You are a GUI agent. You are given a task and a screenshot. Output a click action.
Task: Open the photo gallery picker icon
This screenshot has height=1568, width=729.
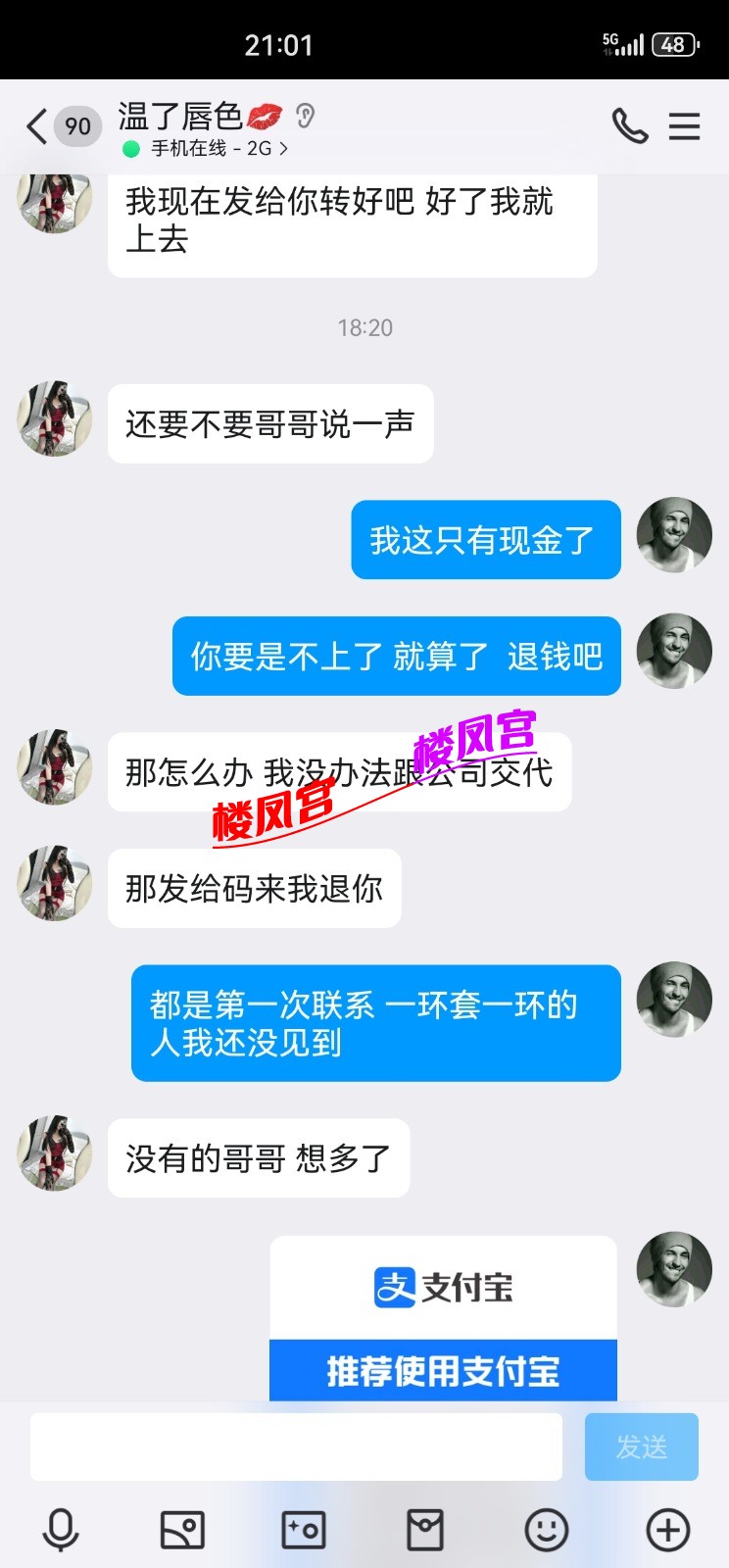[181, 1527]
